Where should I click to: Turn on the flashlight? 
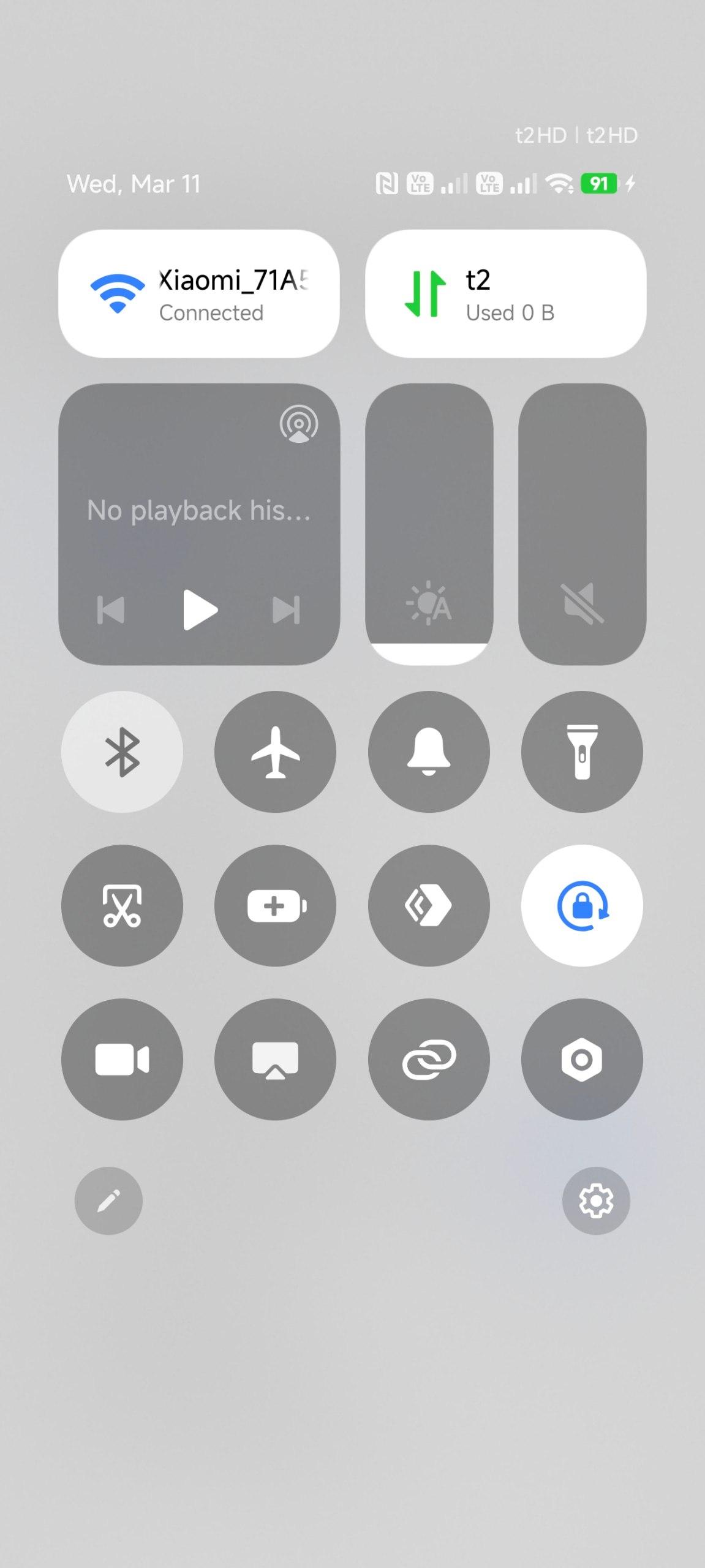click(x=582, y=752)
